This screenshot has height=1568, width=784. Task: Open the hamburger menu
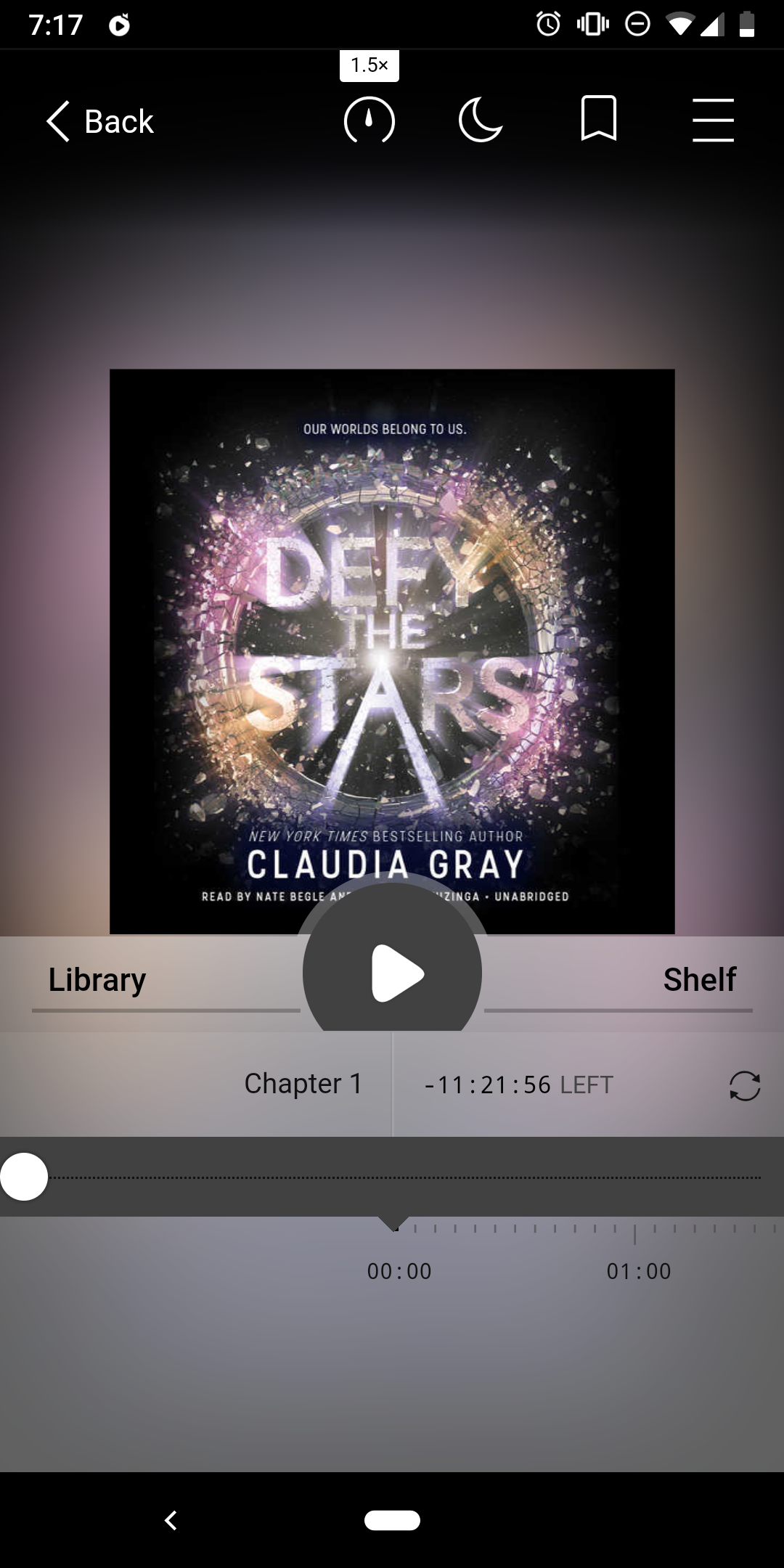(x=713, y=120)
